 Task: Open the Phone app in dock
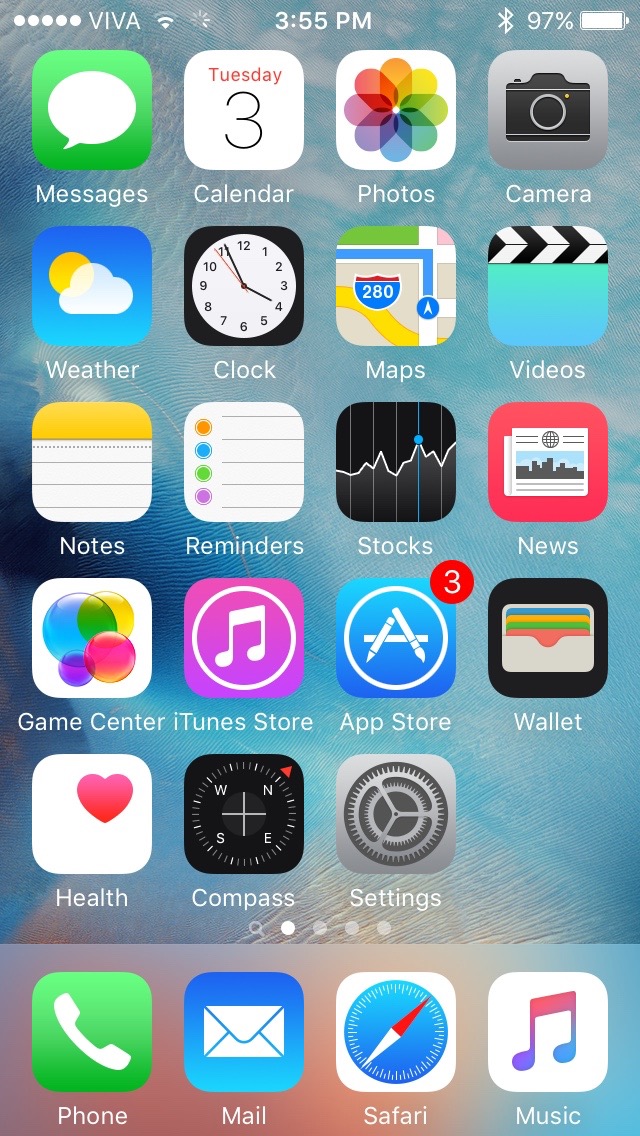pyautogui.click(x=92, y=1032)
